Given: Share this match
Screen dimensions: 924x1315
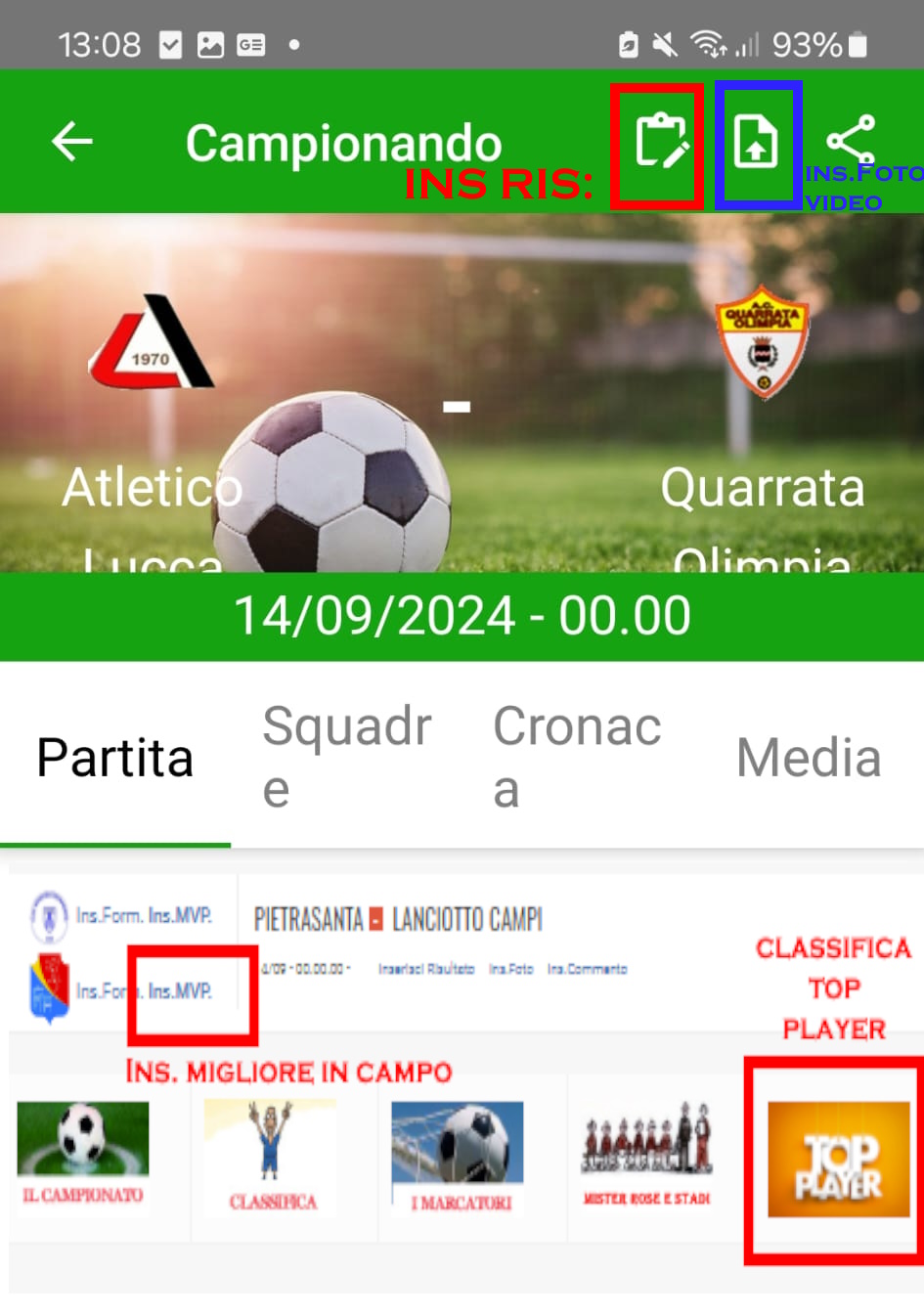Looking at the screenshot, I should click(851, 139).
